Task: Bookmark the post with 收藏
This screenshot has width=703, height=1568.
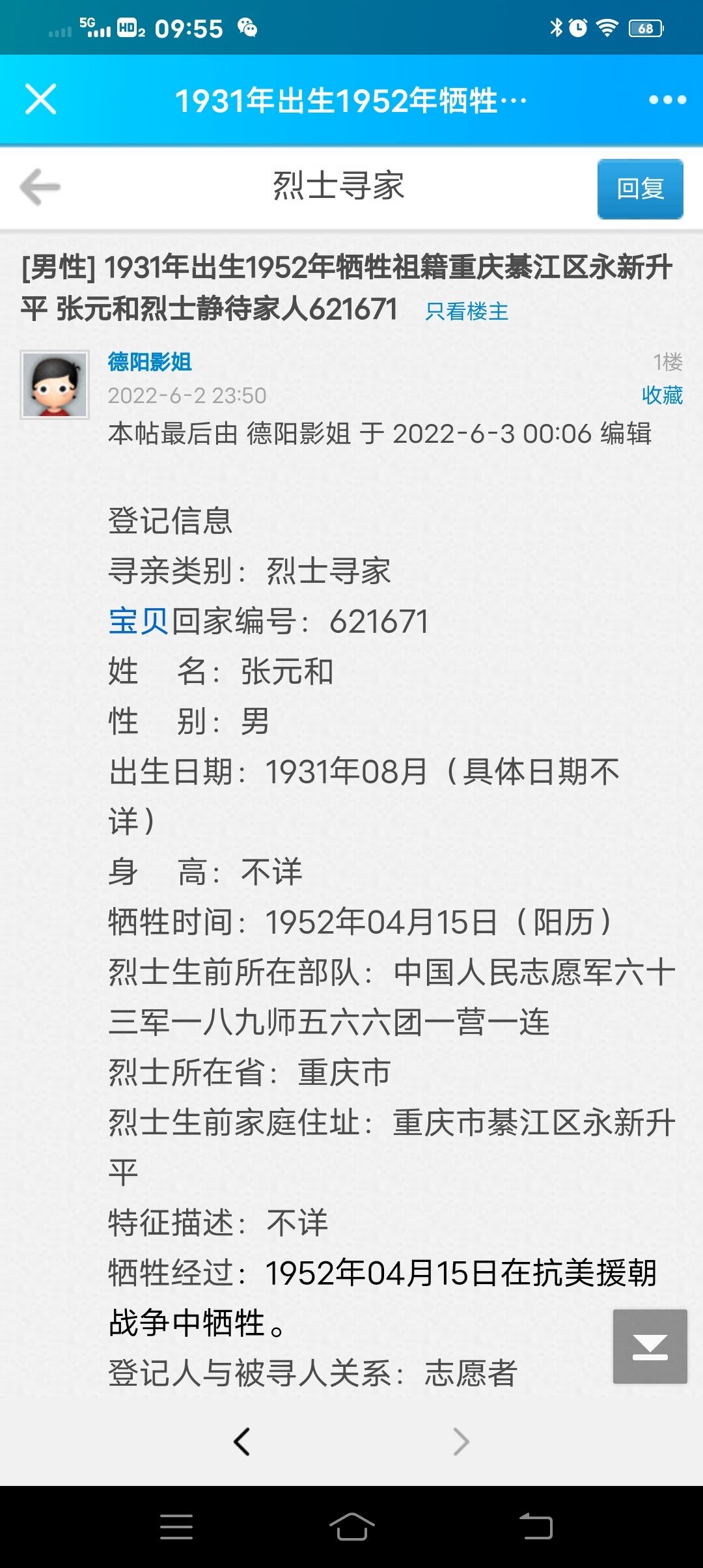Action: pyautogui.click(x=662, y=395)
